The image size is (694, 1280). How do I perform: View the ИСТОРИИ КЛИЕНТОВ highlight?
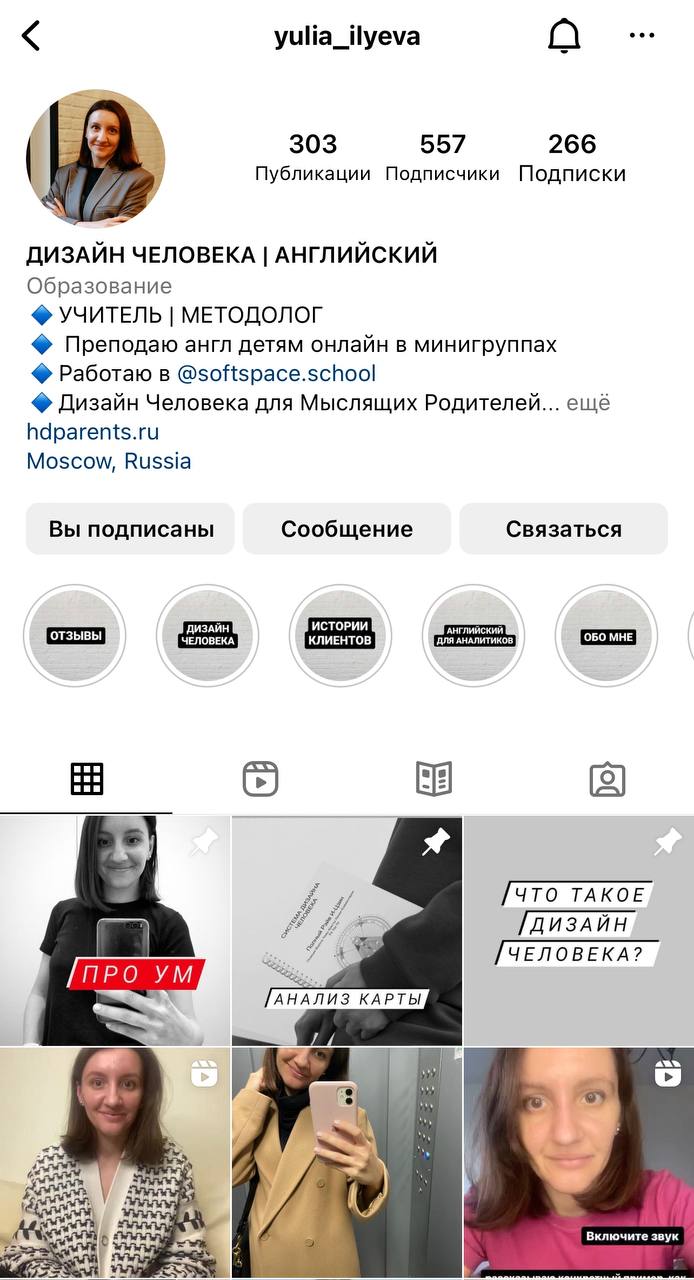tap(340, 636)
